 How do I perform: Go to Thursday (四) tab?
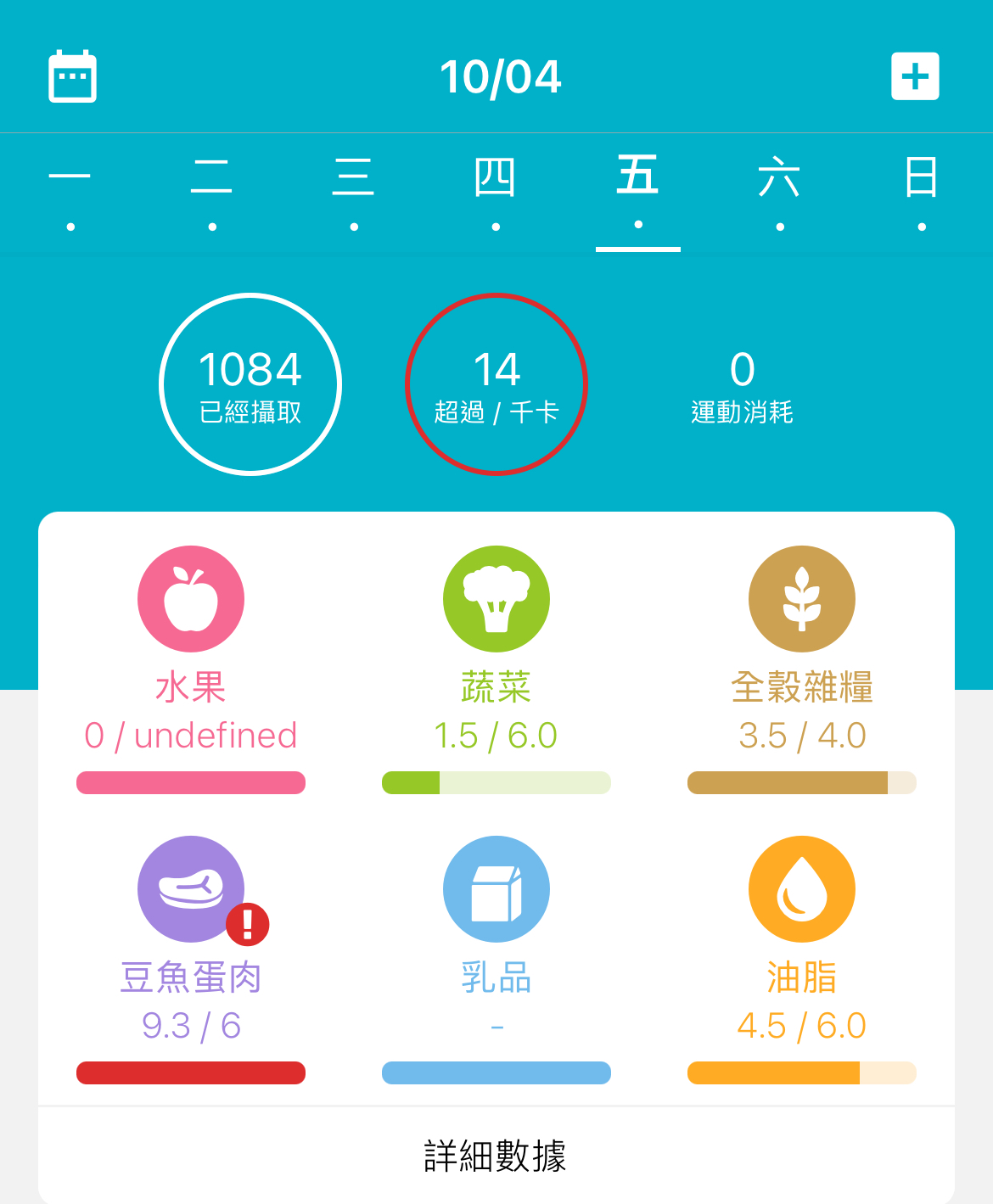[x=496, y=191]
